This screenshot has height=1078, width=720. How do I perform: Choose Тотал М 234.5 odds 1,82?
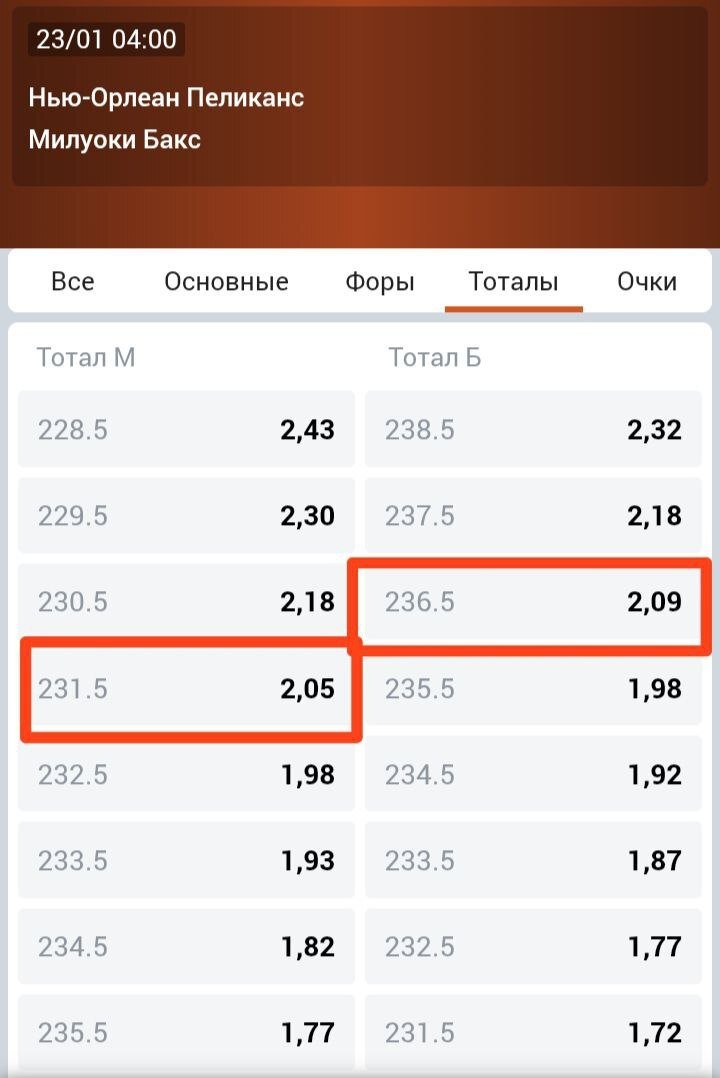point(186,947)
